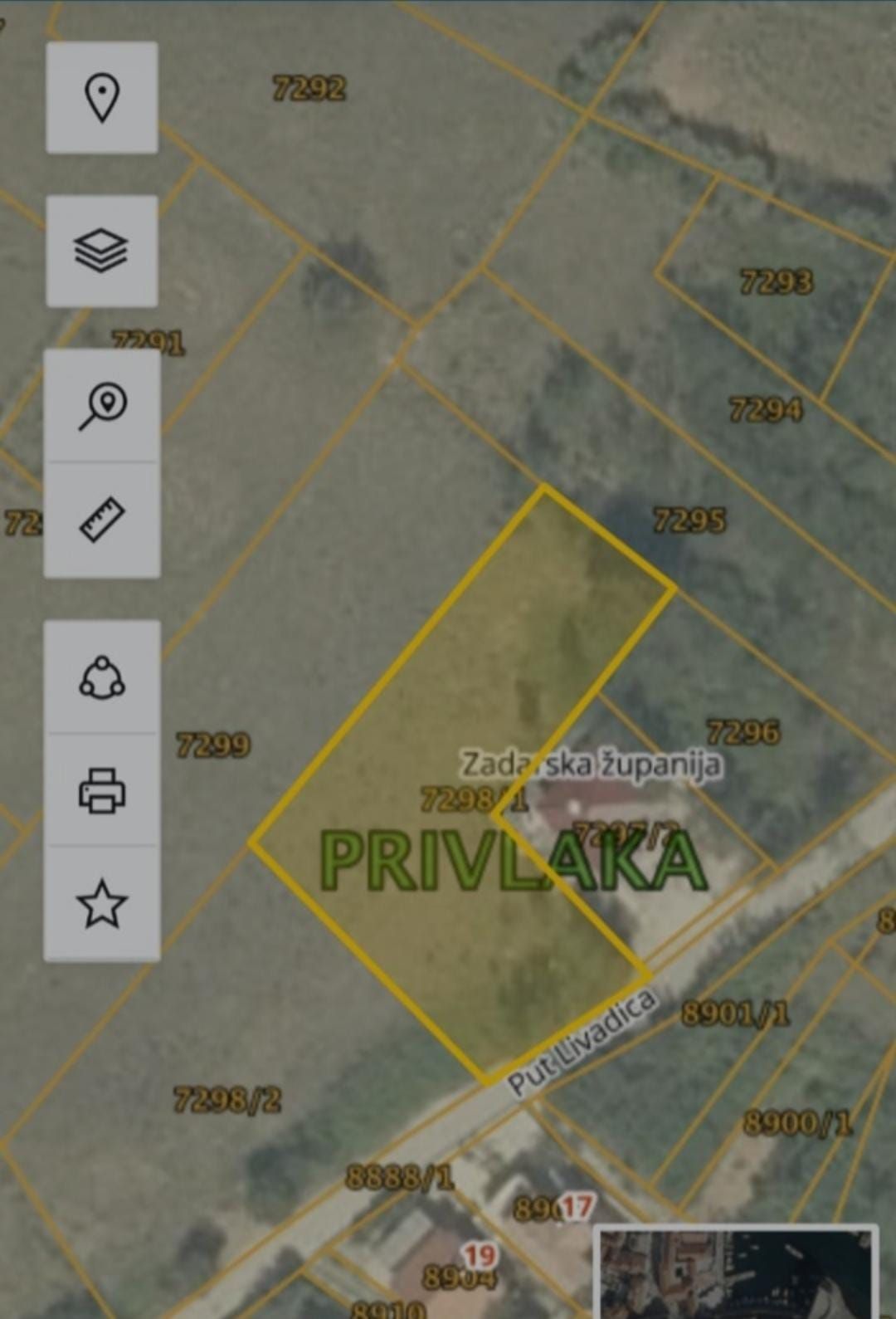Open the map layers panel

point(102,251)
